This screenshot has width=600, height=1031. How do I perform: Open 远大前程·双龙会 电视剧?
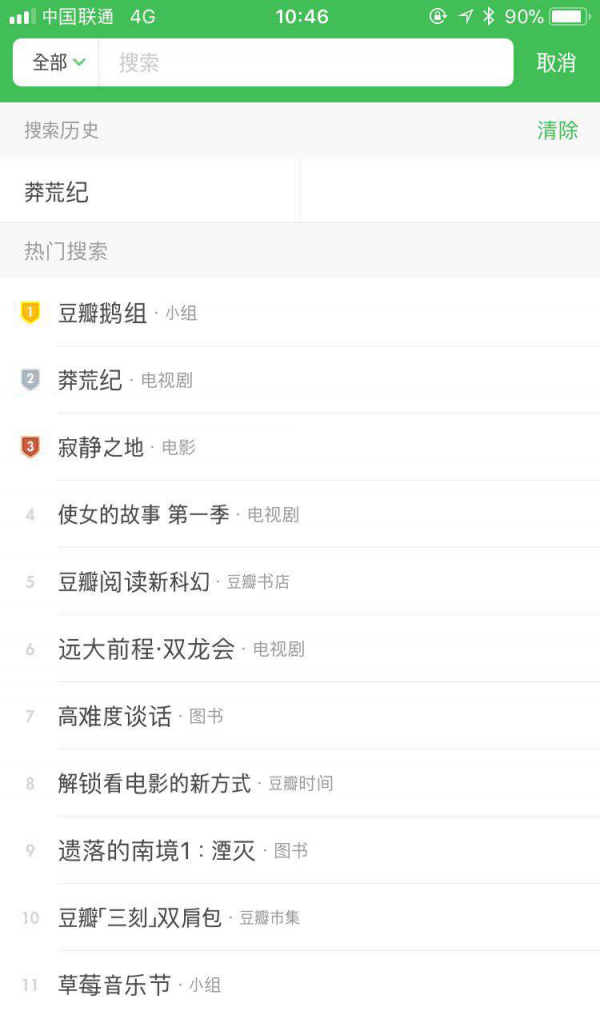click(300, 649)
